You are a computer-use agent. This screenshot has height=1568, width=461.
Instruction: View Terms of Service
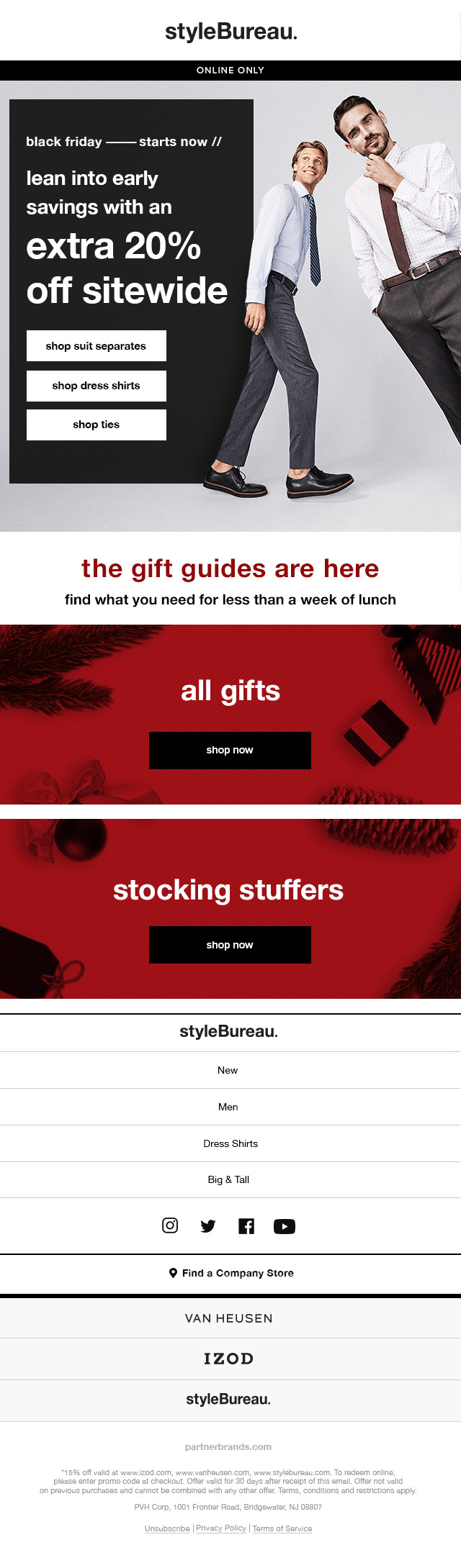click(282, 1528)
